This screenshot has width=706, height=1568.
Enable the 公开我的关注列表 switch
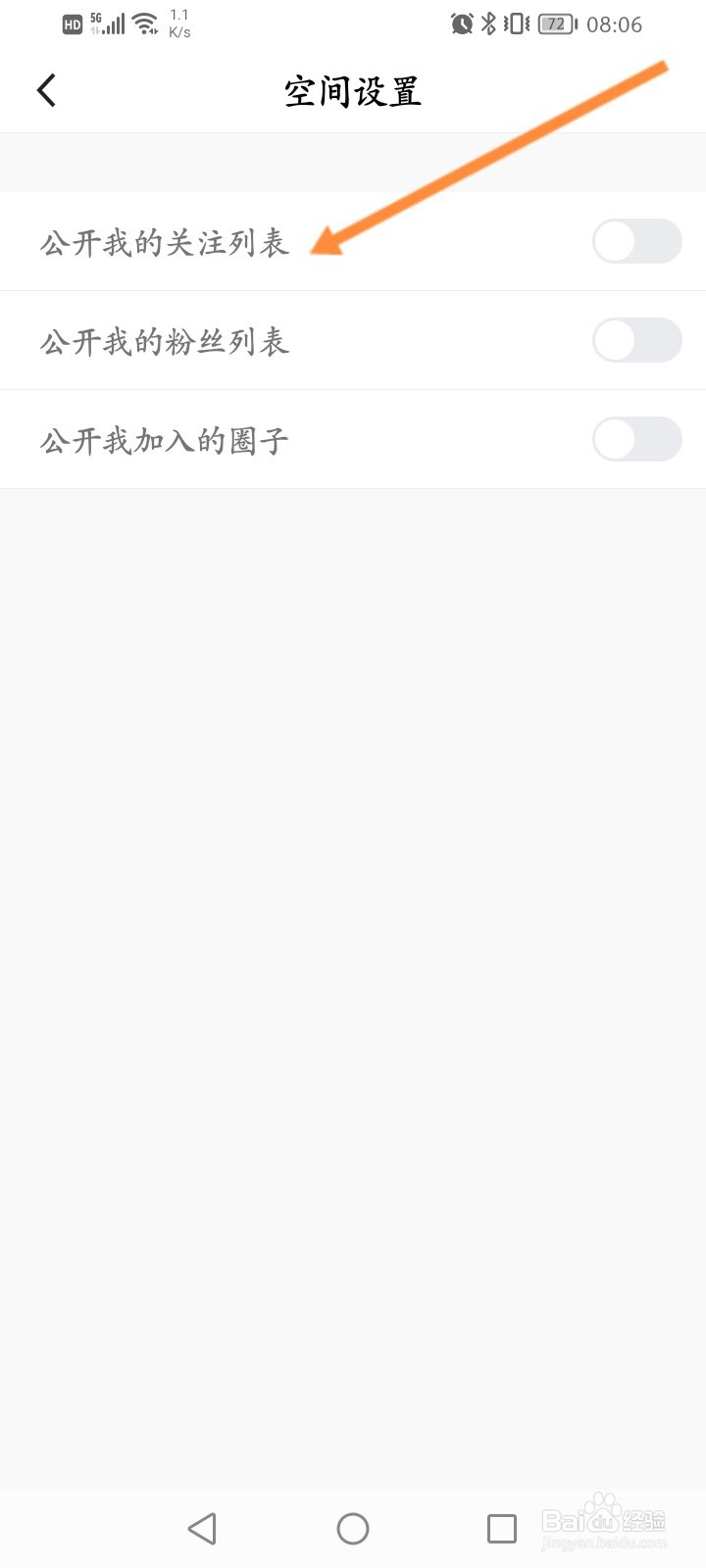coord(637,241)
